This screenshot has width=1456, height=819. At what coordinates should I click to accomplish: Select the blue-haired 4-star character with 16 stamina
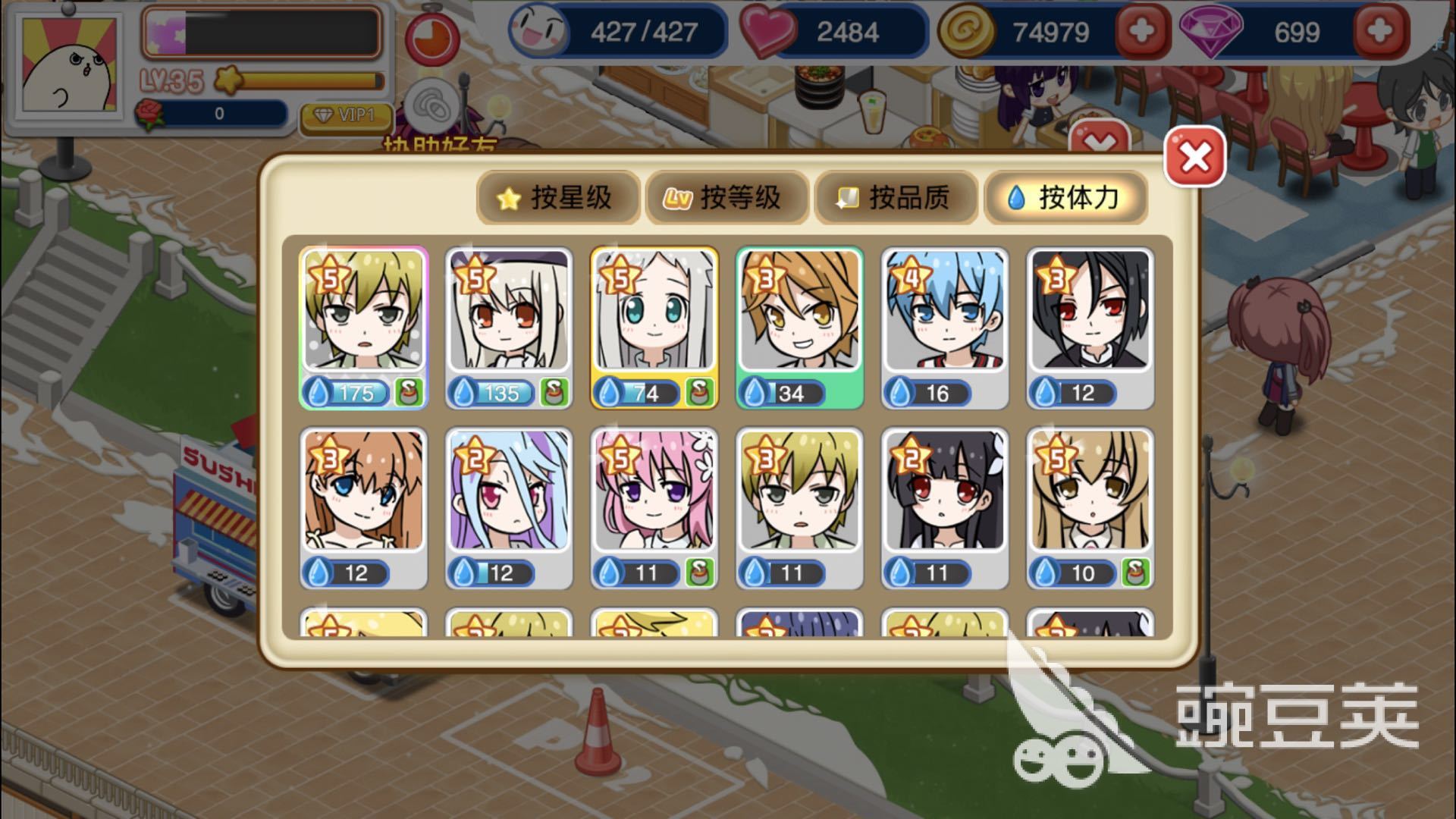[x=945, y=326]
